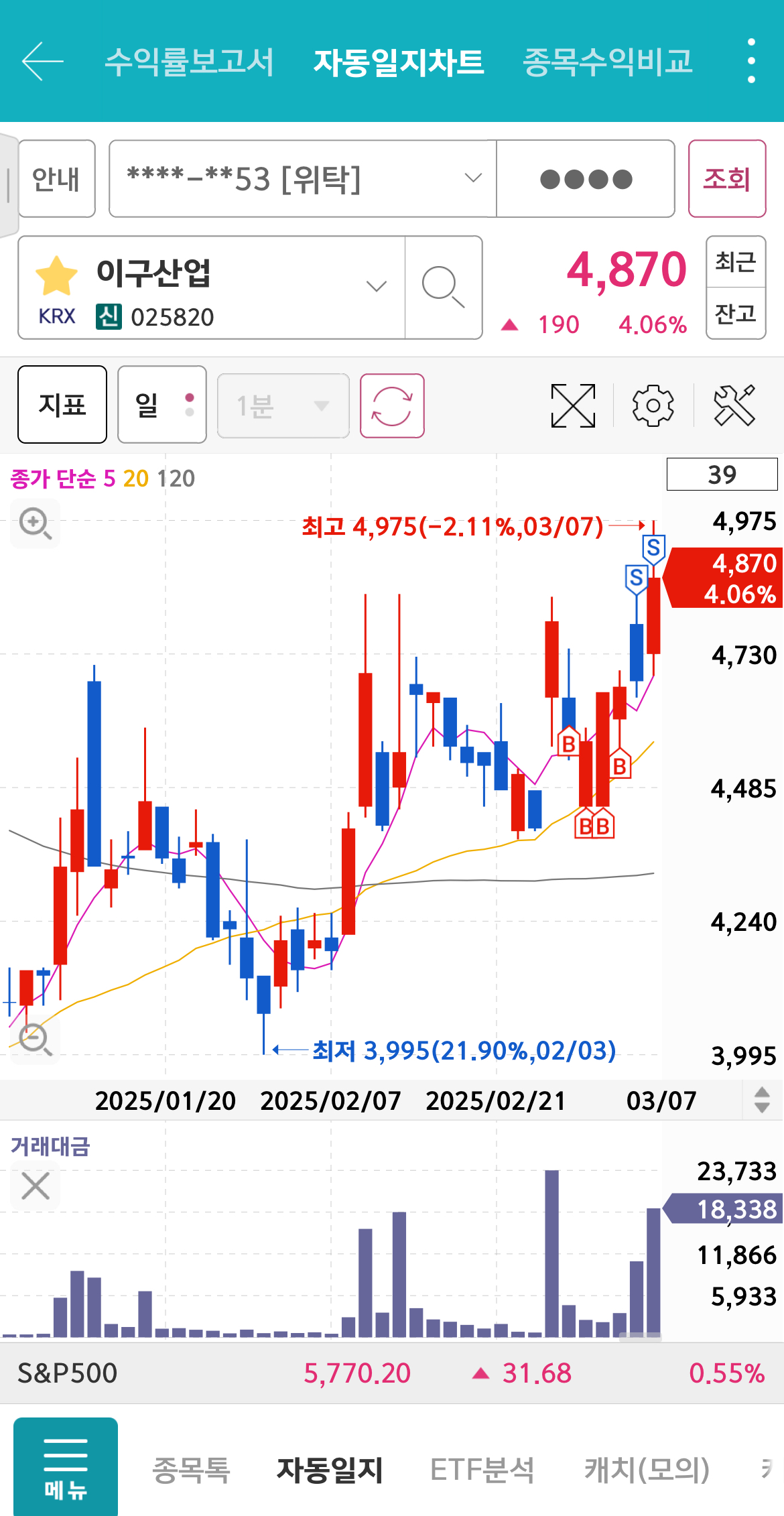Refresh the chart

coord(392,406)
